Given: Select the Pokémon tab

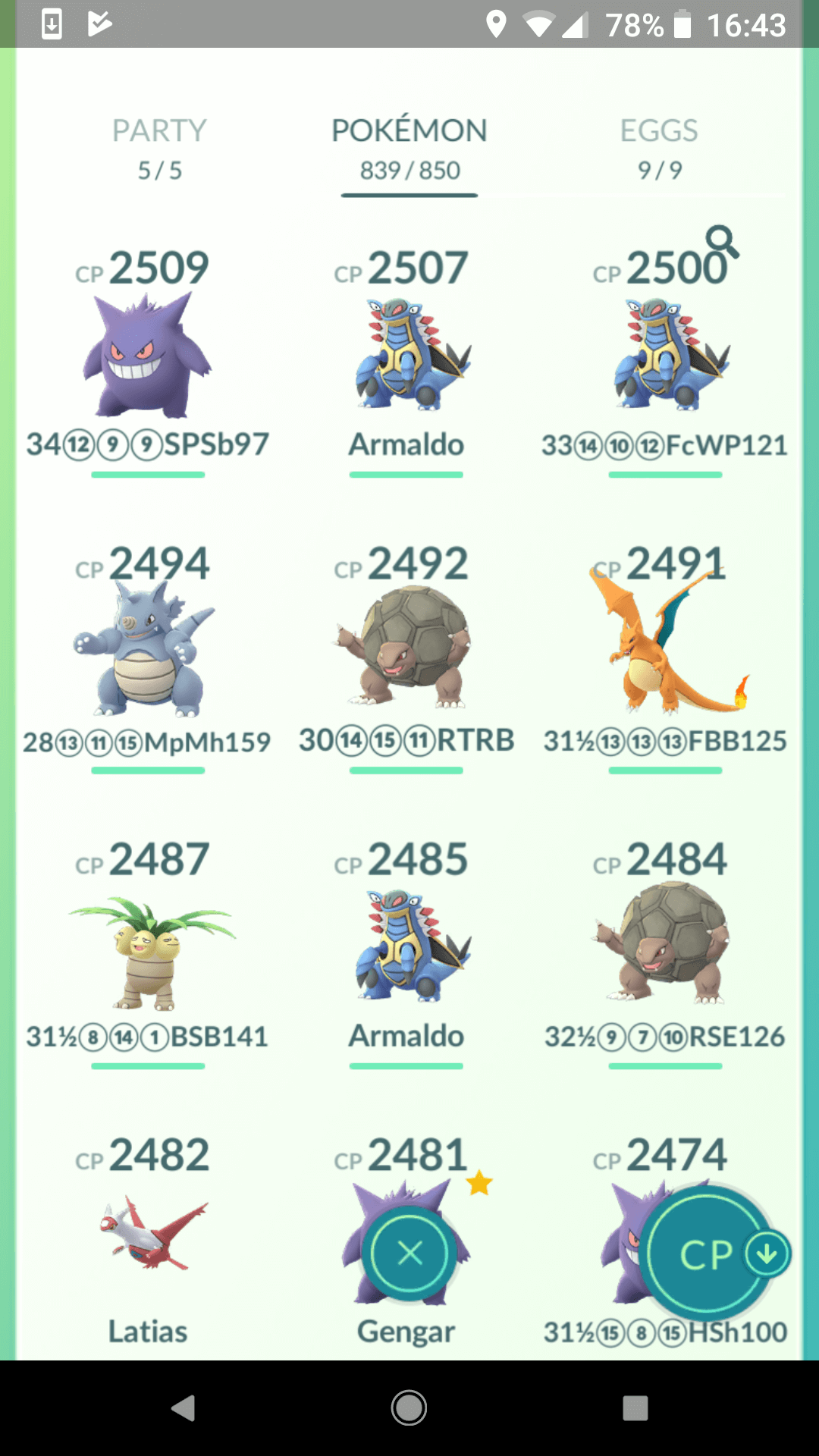Looking at the screenshot, I should click(409, 149).
